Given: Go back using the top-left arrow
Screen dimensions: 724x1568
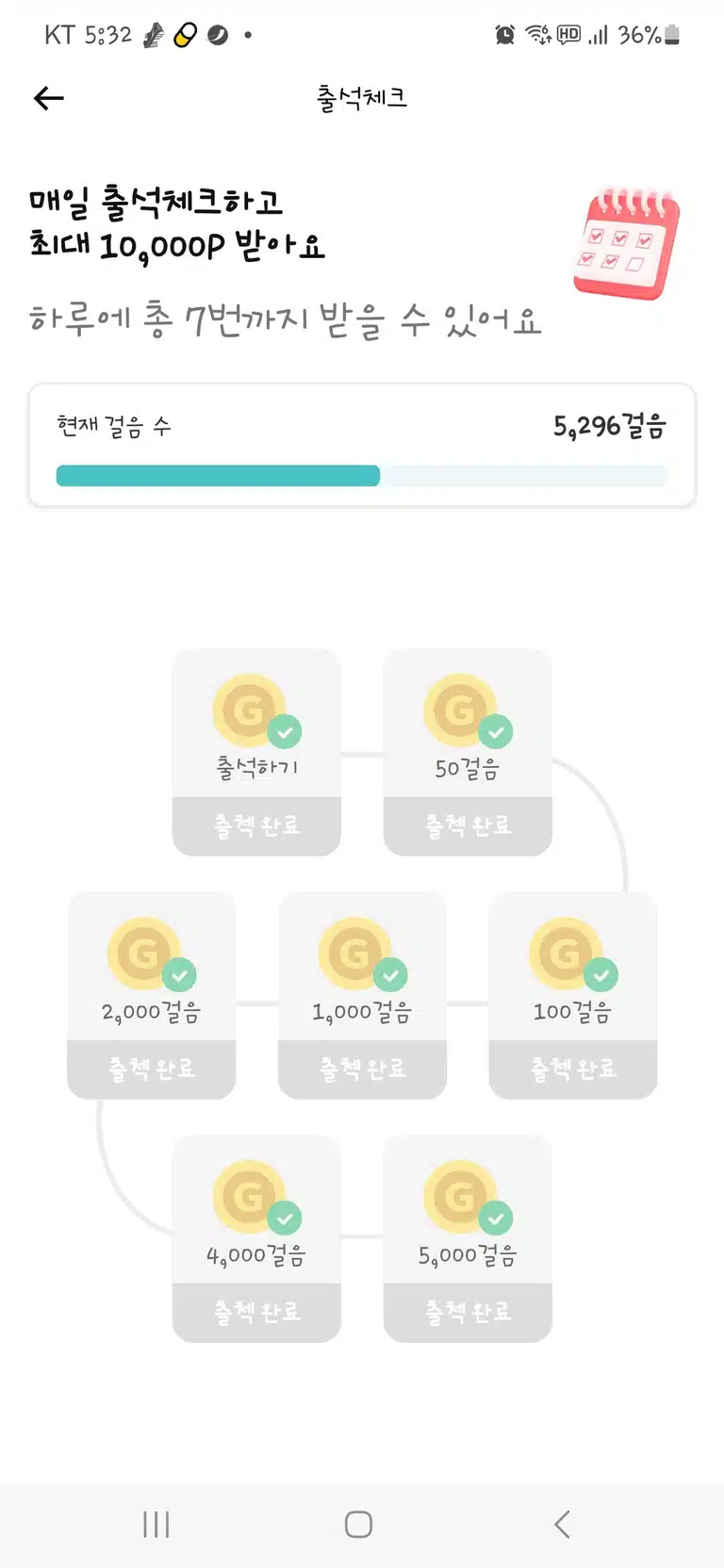Looking at the screenshot, I should tap(48, 98).
